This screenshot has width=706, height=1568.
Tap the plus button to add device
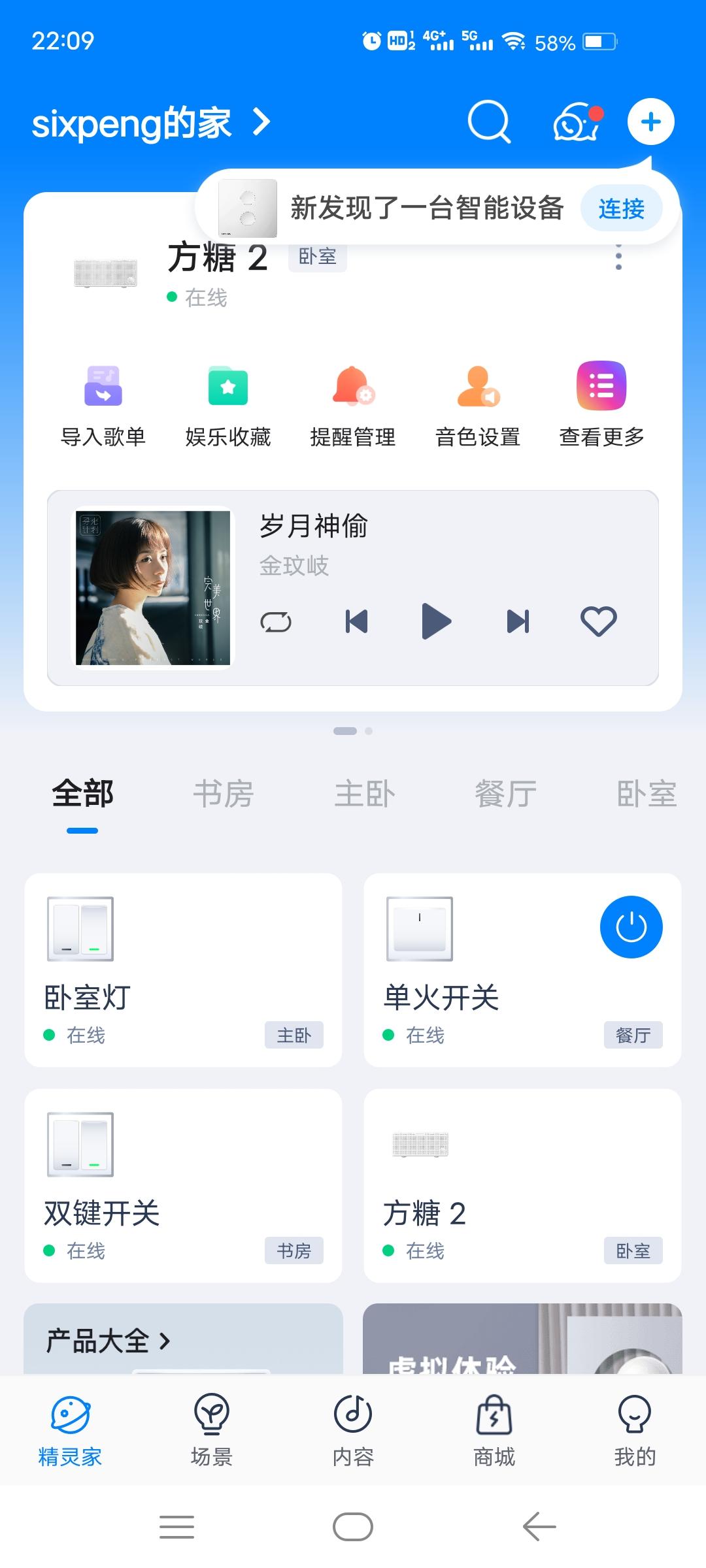[650, 122]
